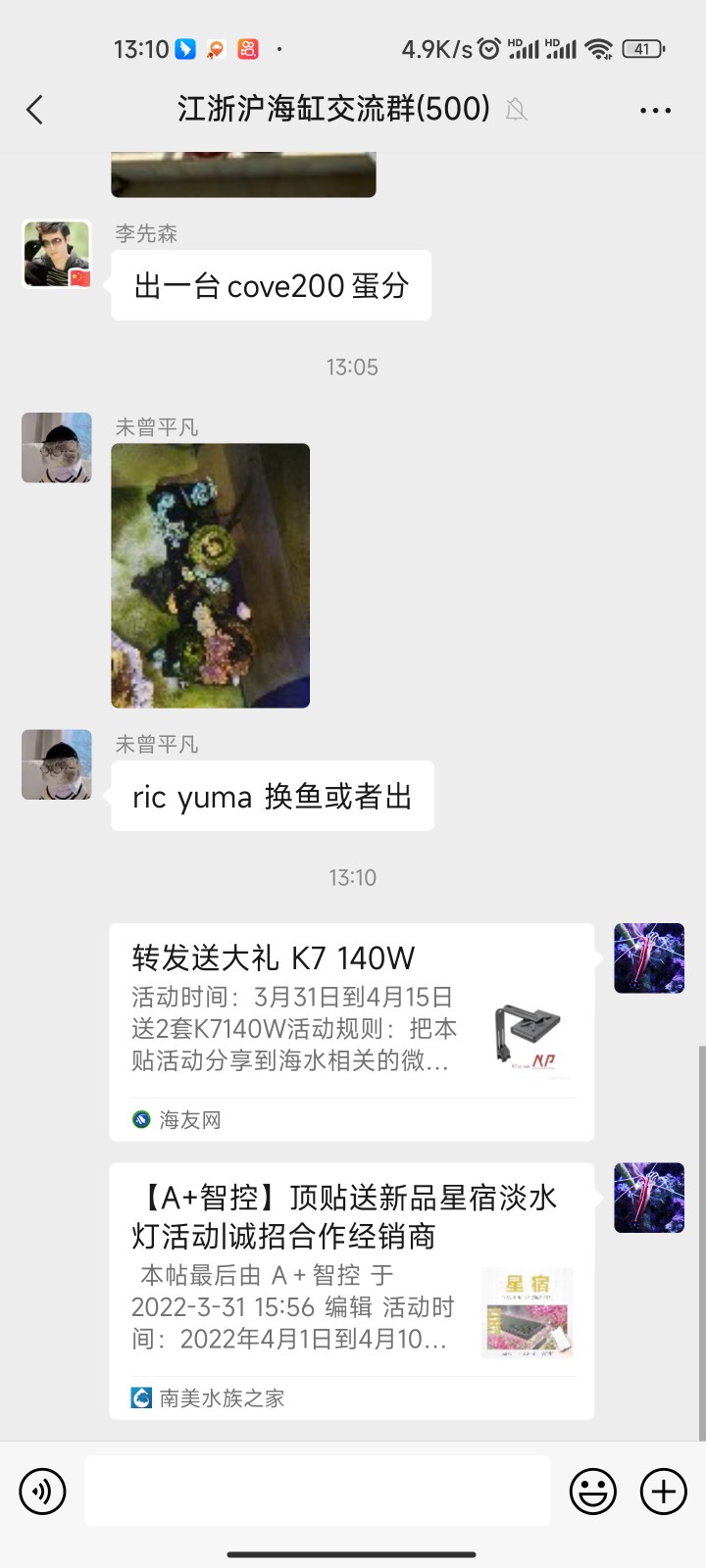Go back from the group chat
The image size is (706, 1568).
(x=35, y=109)
